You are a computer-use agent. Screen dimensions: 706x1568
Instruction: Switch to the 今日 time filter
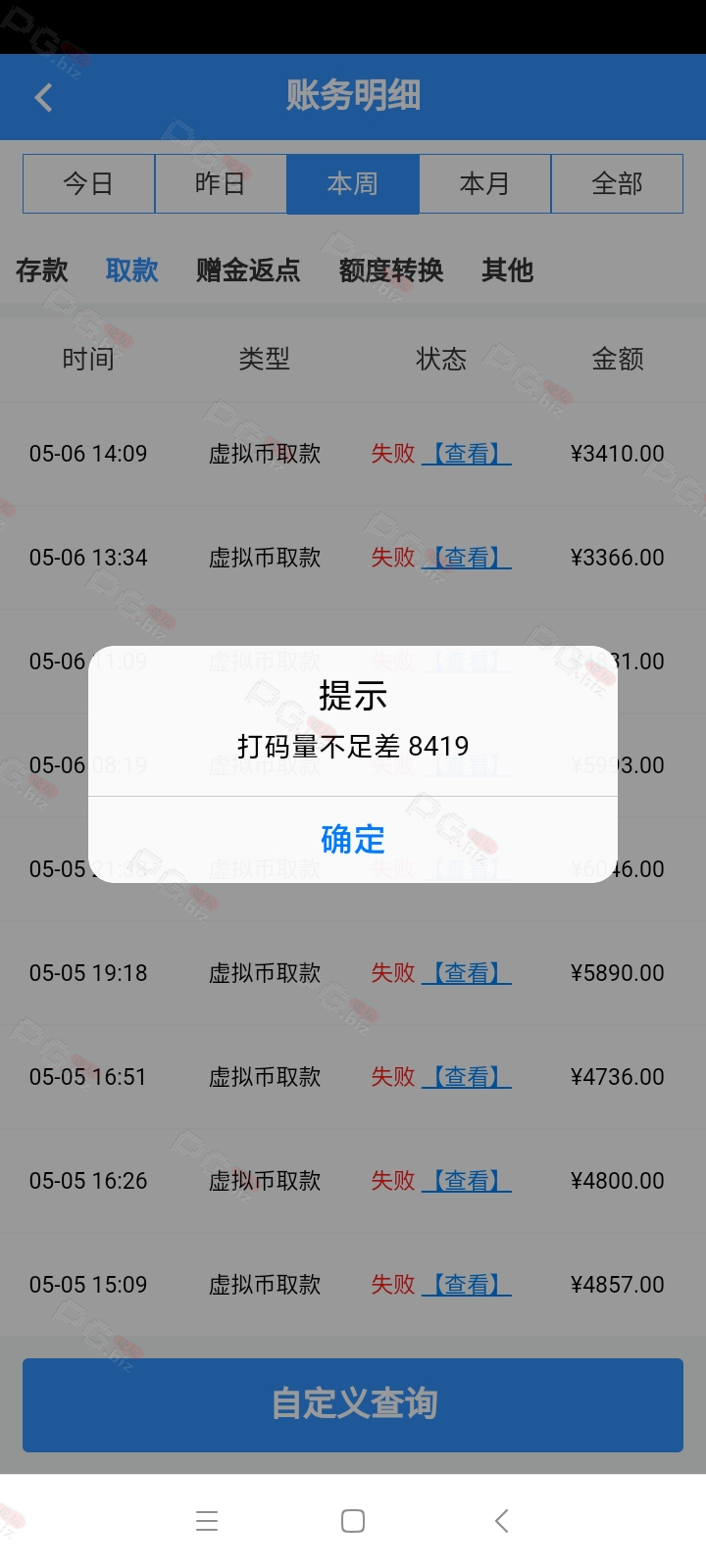pos(89,183)
